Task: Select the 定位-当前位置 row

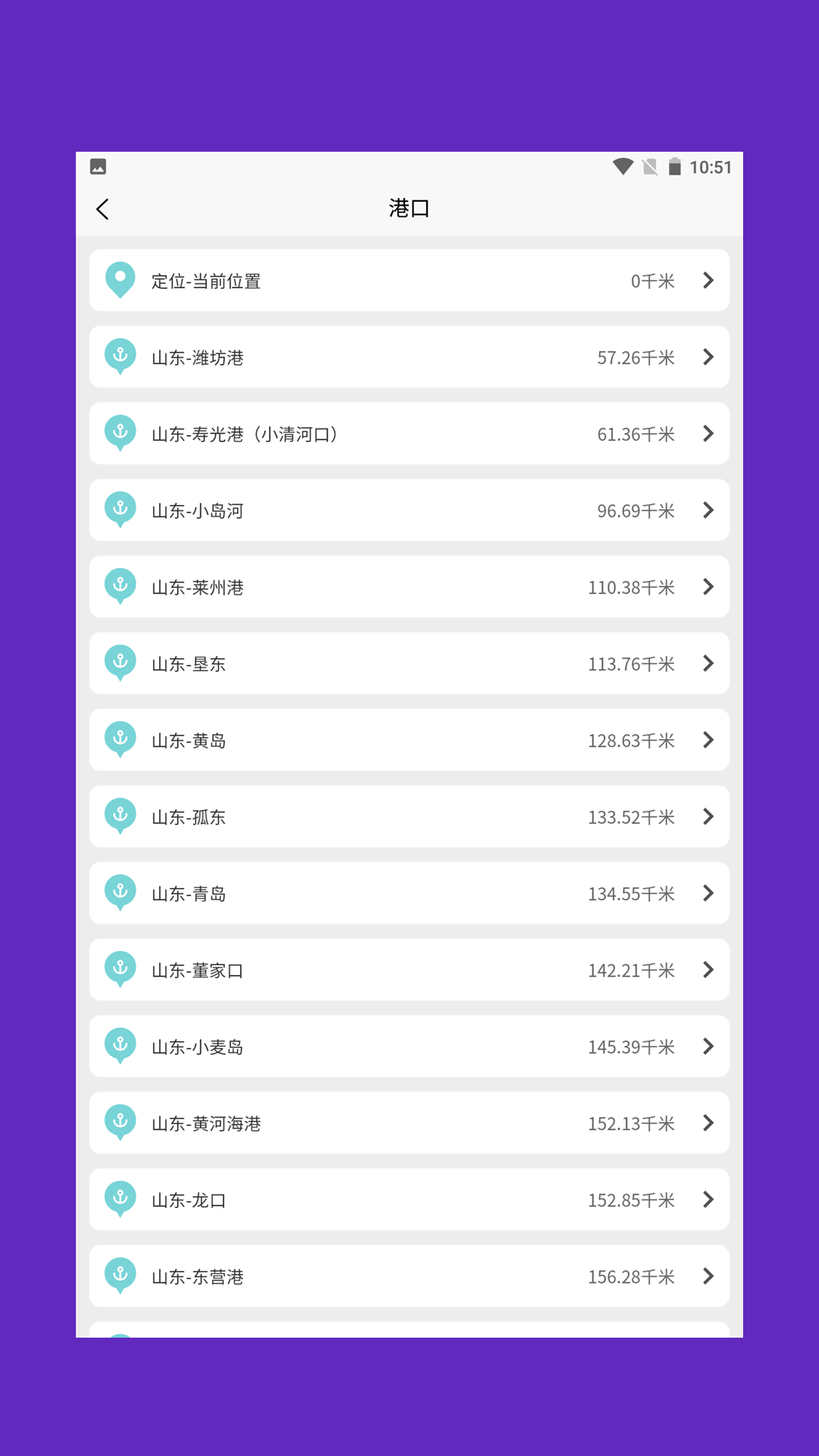Action: pyautogui.click(x=409, y=280)
